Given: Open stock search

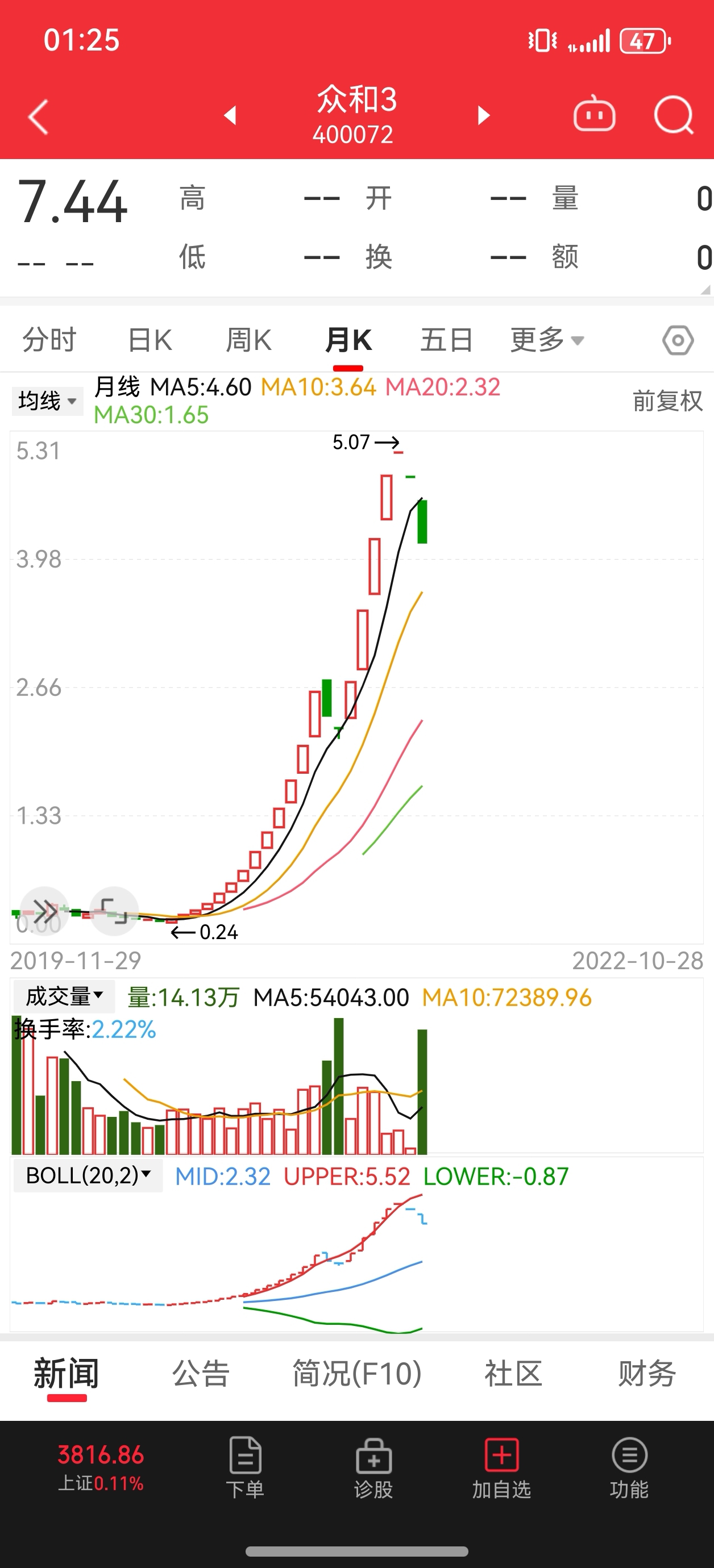Looking at the screenshot, I should pyautogui.click(x=673, y=114).
